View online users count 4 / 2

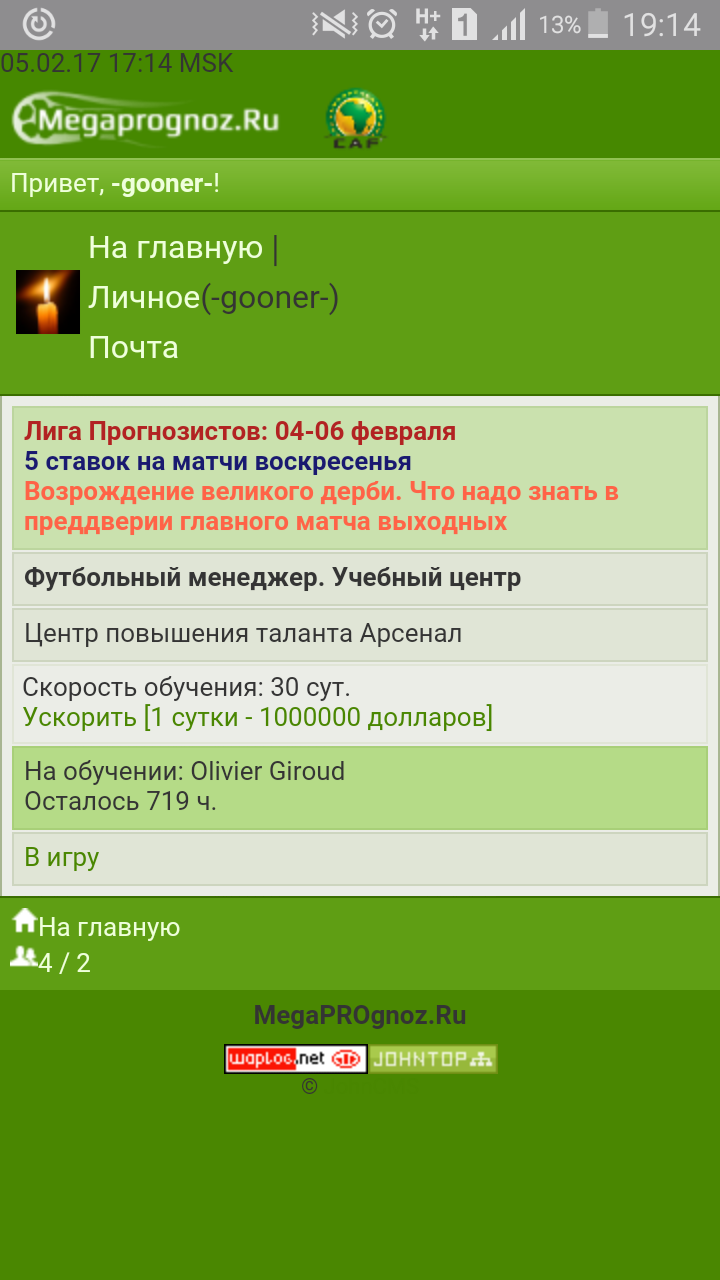click(x=64, y=963)
